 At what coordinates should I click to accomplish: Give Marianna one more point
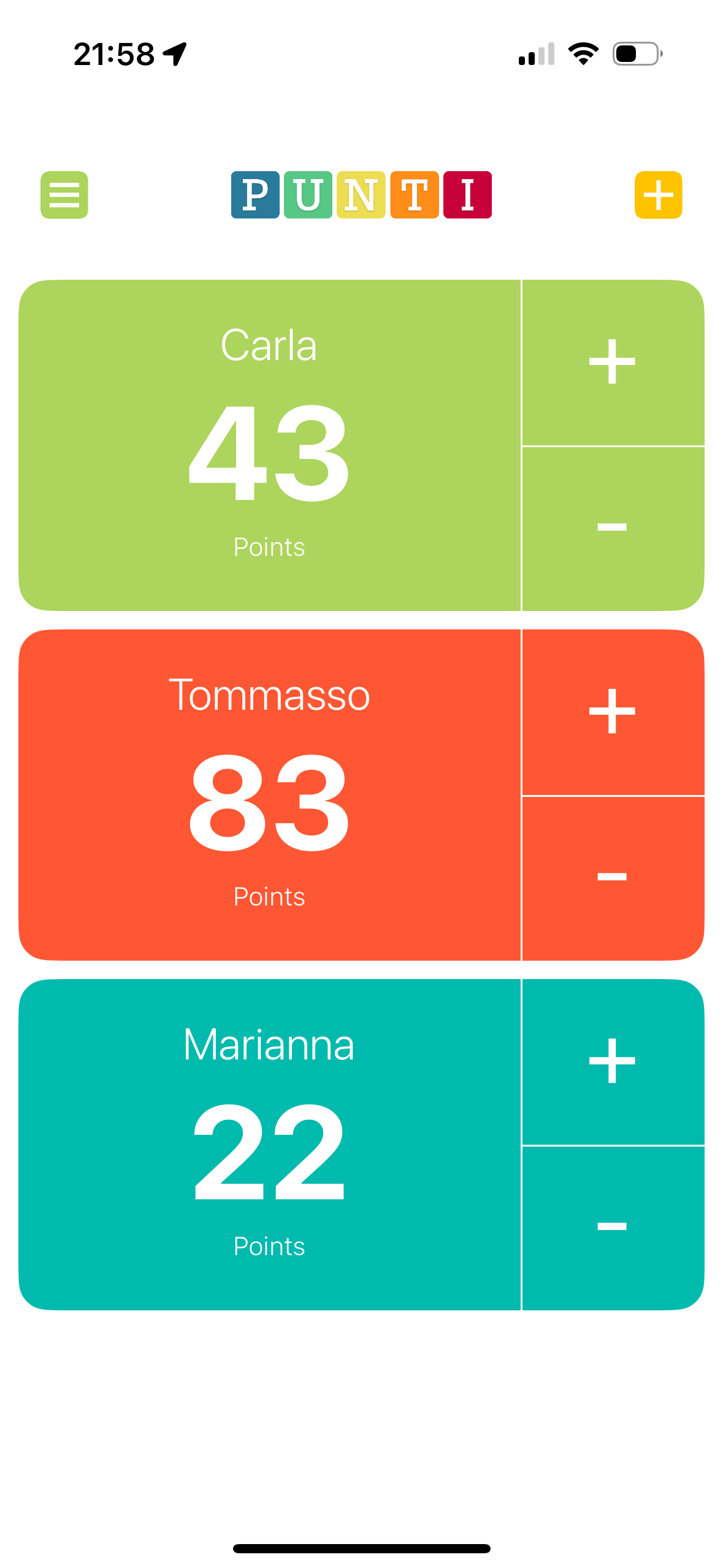pyautogui.click(x=612, y=1061)
